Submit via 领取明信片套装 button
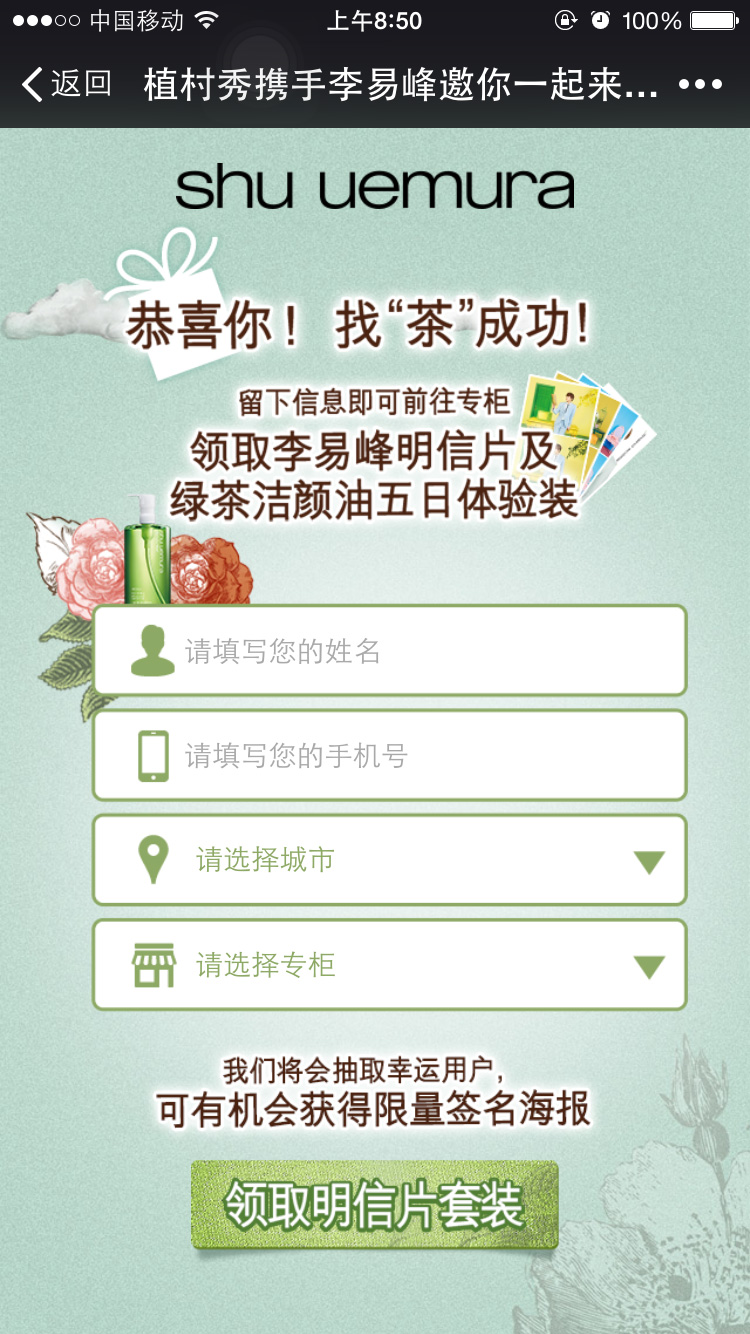 click(x=375, y=1205)
